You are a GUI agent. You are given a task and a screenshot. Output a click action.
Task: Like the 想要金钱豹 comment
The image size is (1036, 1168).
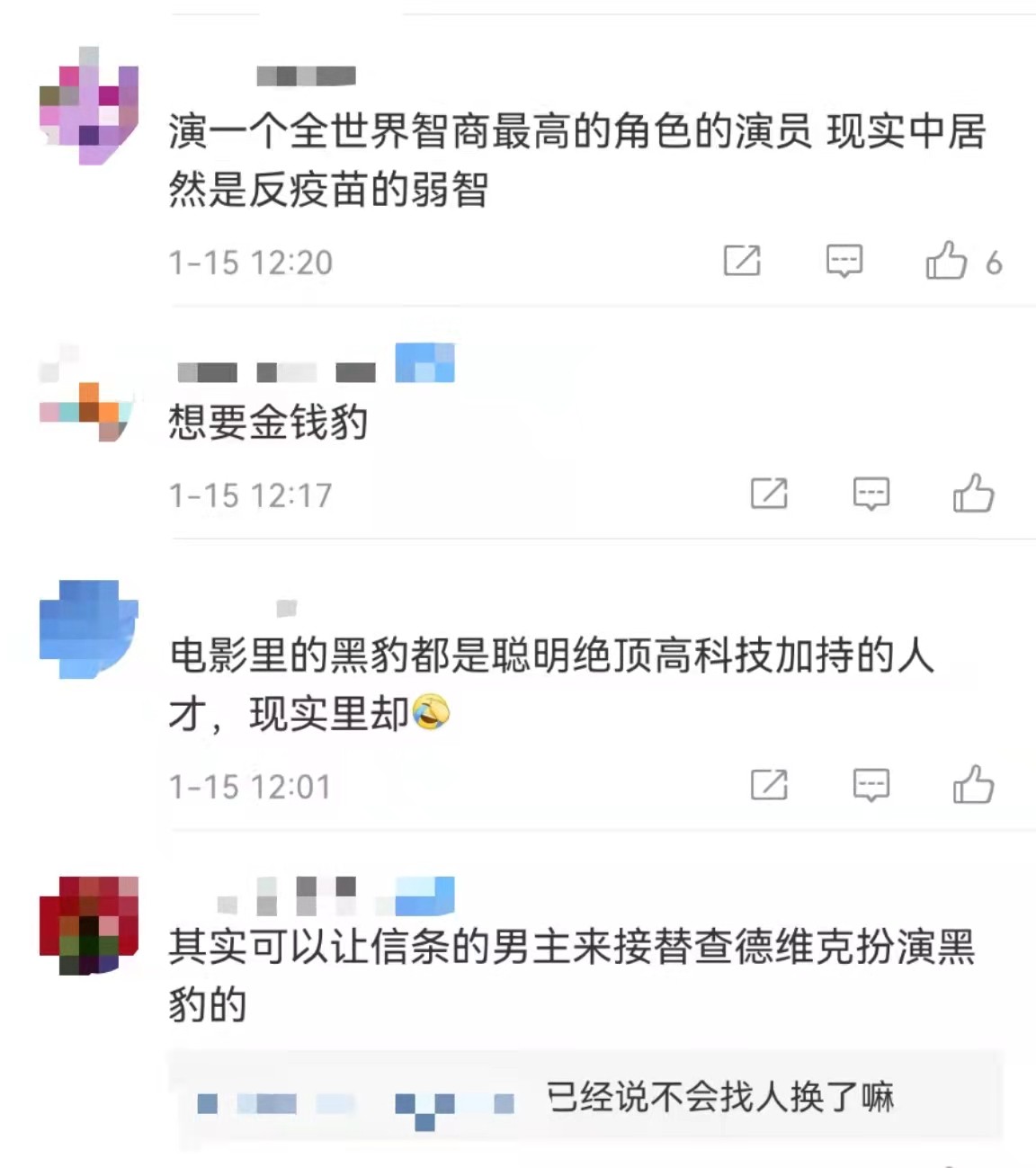pos(973,494)
